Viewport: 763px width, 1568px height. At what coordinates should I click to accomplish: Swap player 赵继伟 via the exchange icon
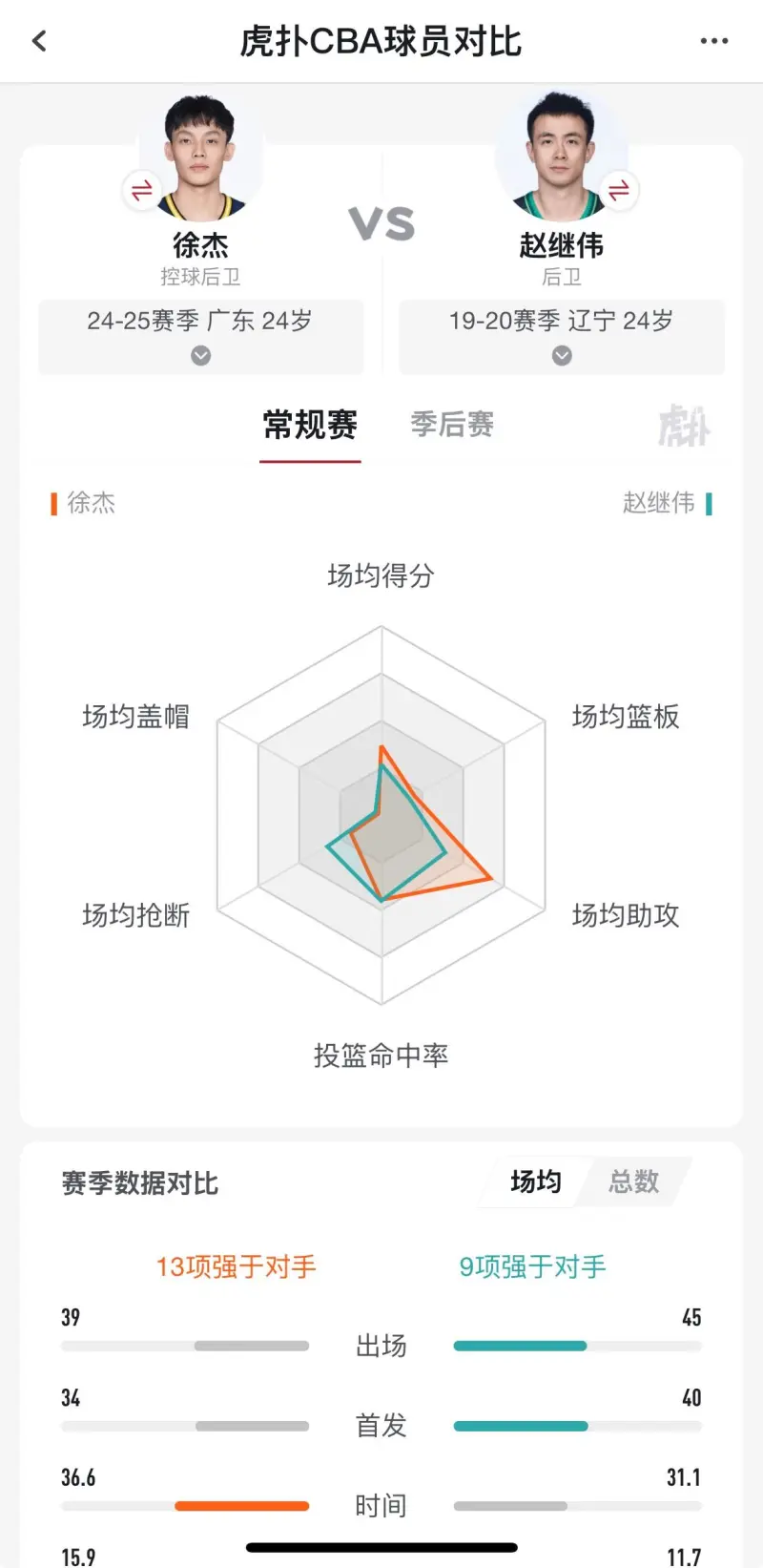(x=618, y=190)
